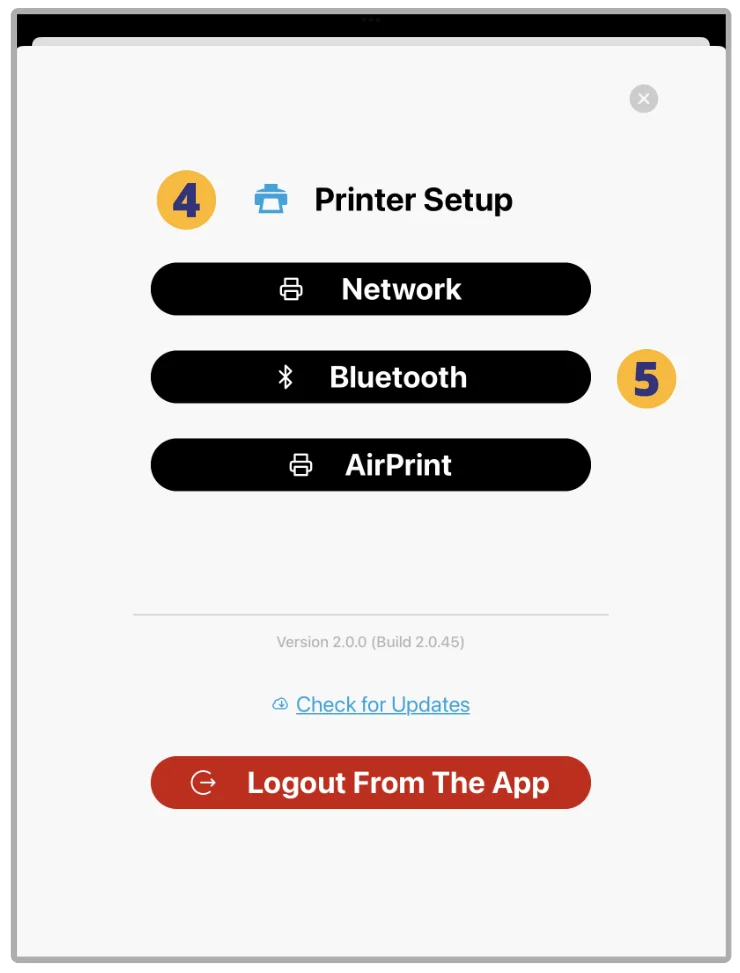Open AirPrint printer option
Viewport: 740px width, 973px height.
point(370,465)
